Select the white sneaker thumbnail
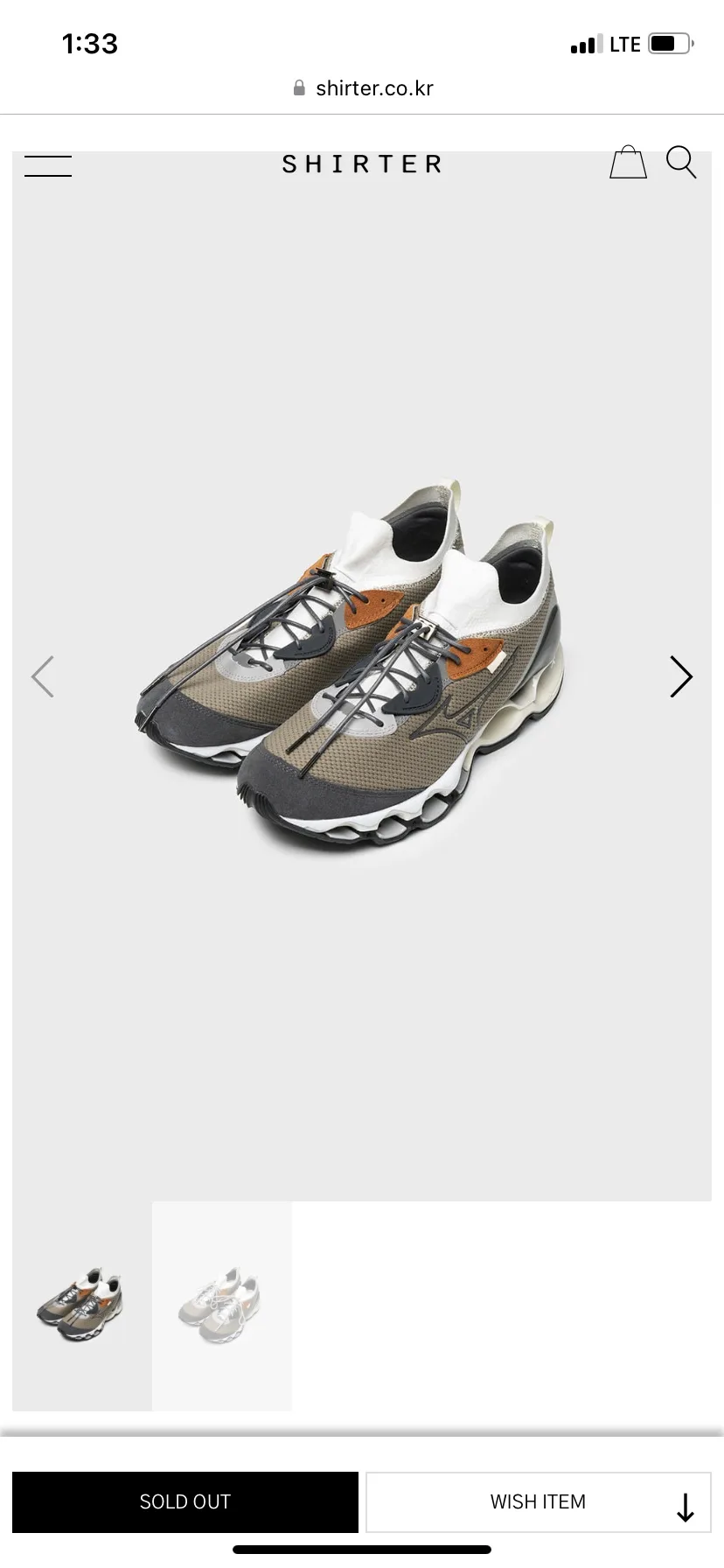The height and width of the screenshot is (1568, 724). (x=222, y=1305)
